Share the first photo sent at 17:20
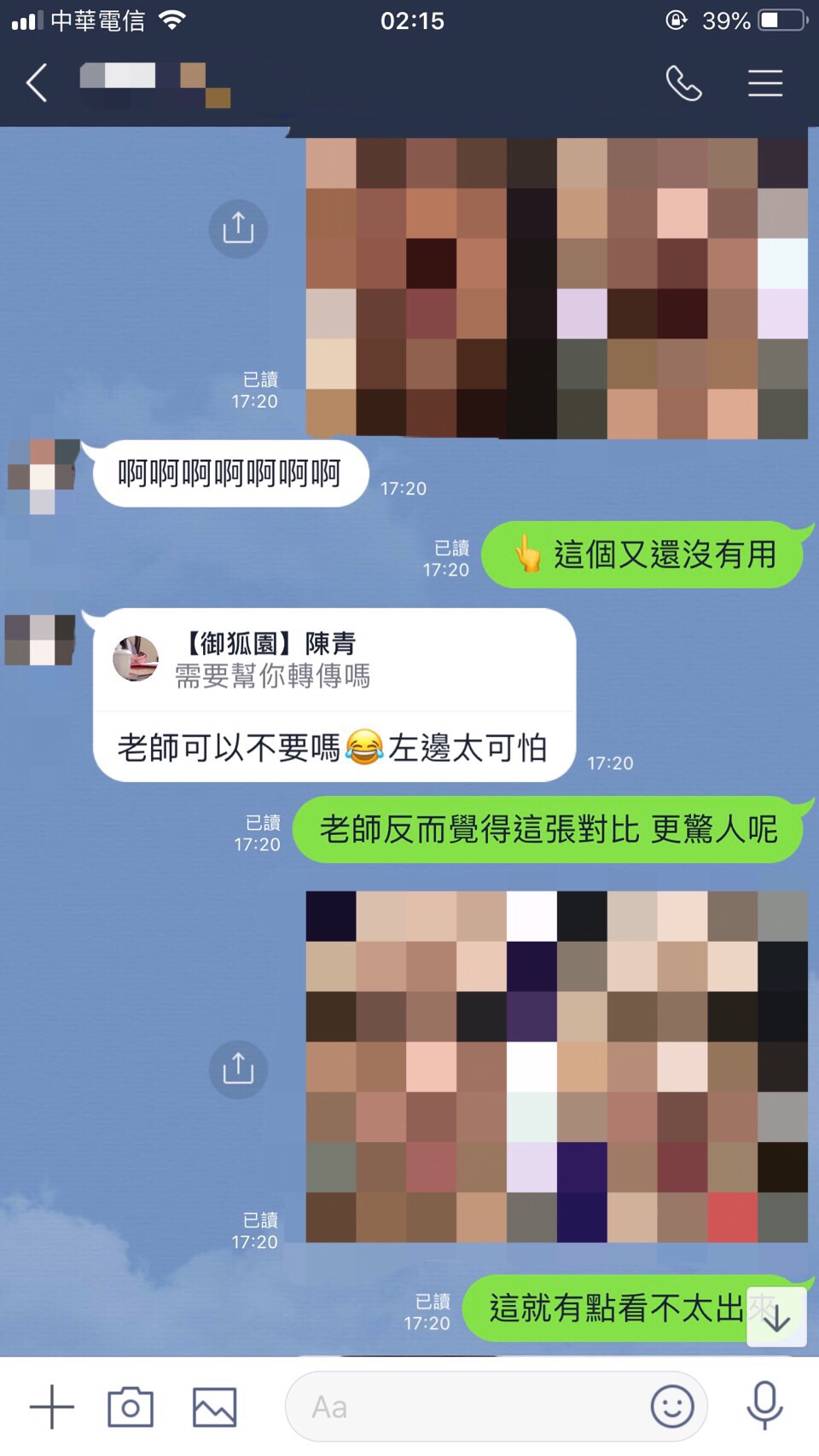Screen dimensions: 819x1456 pos(238,229)
